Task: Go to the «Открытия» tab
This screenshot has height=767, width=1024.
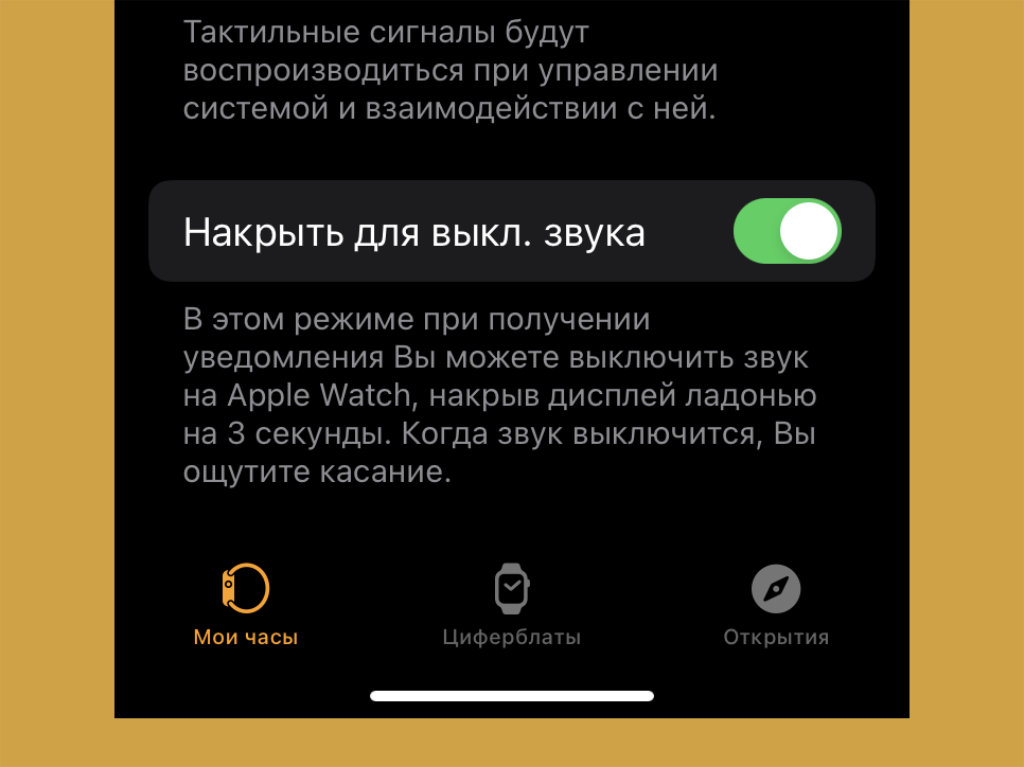Action: click(776, 603)
